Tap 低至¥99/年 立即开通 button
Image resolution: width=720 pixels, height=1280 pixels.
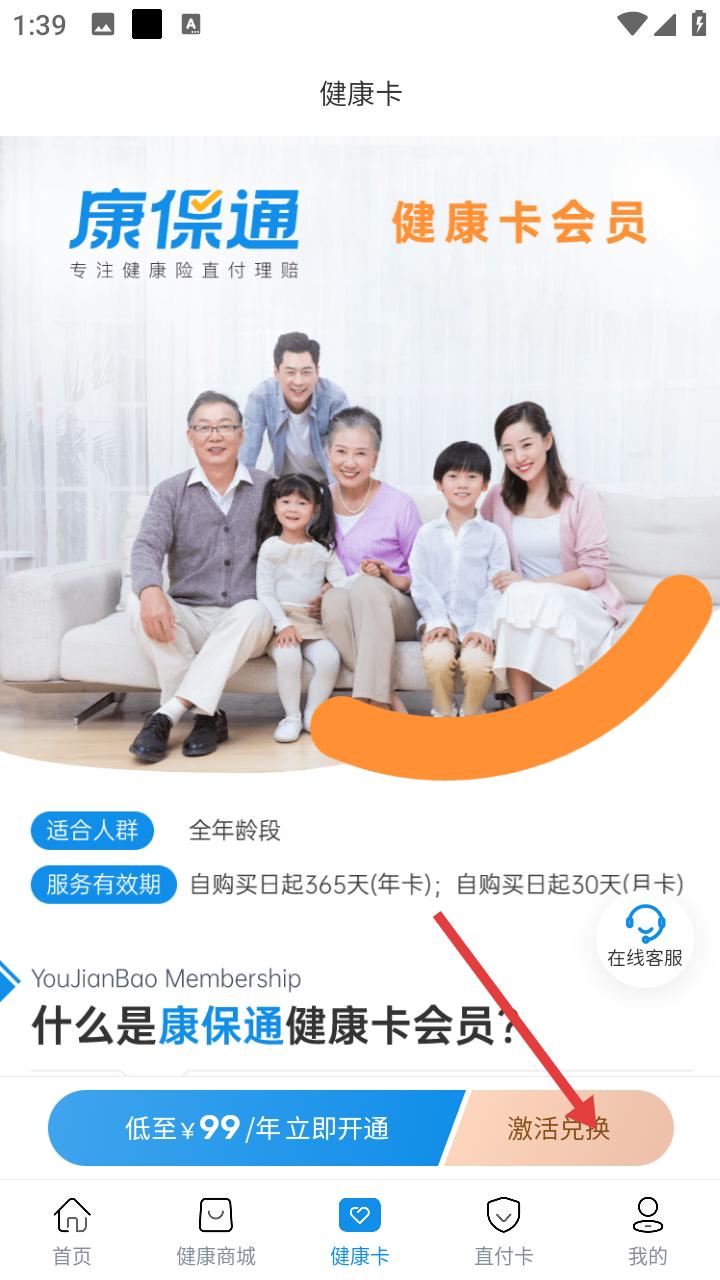click(x=255, y=1128)
